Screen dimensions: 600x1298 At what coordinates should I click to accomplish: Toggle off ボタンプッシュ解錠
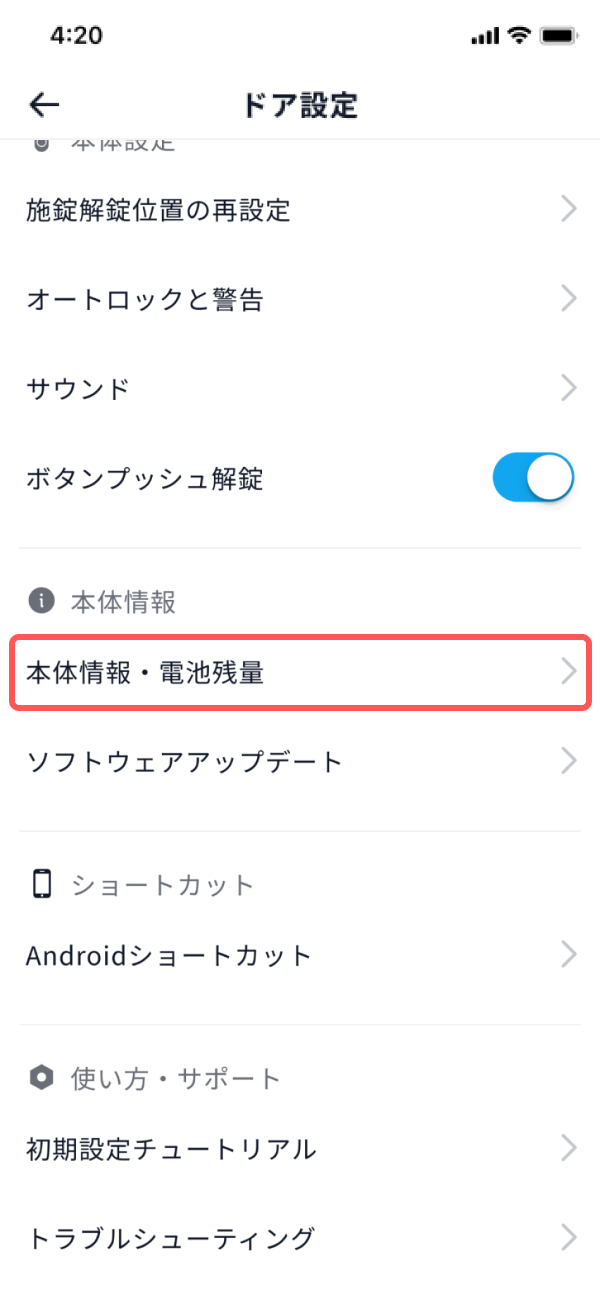(x=533, y=478)
